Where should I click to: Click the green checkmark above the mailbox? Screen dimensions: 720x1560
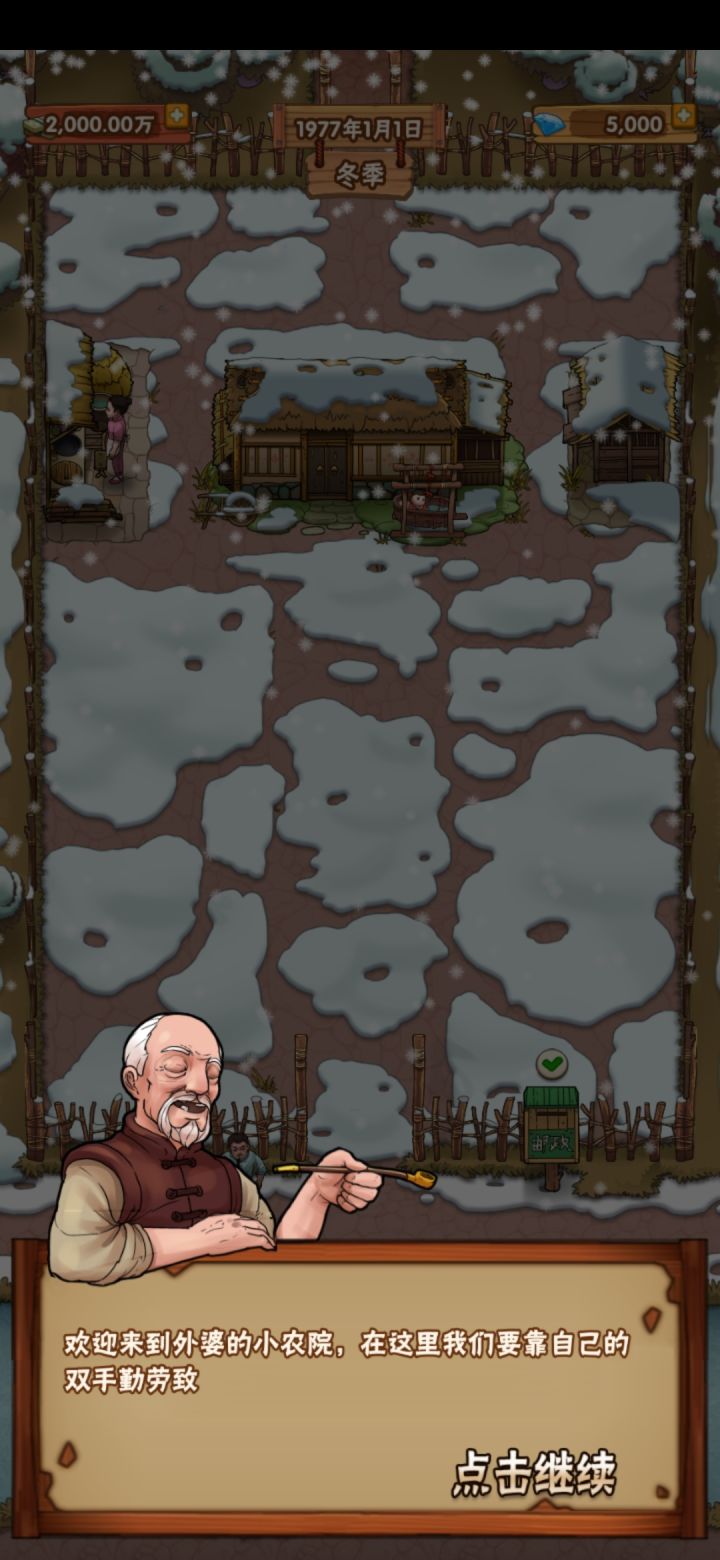(554, 1065)
